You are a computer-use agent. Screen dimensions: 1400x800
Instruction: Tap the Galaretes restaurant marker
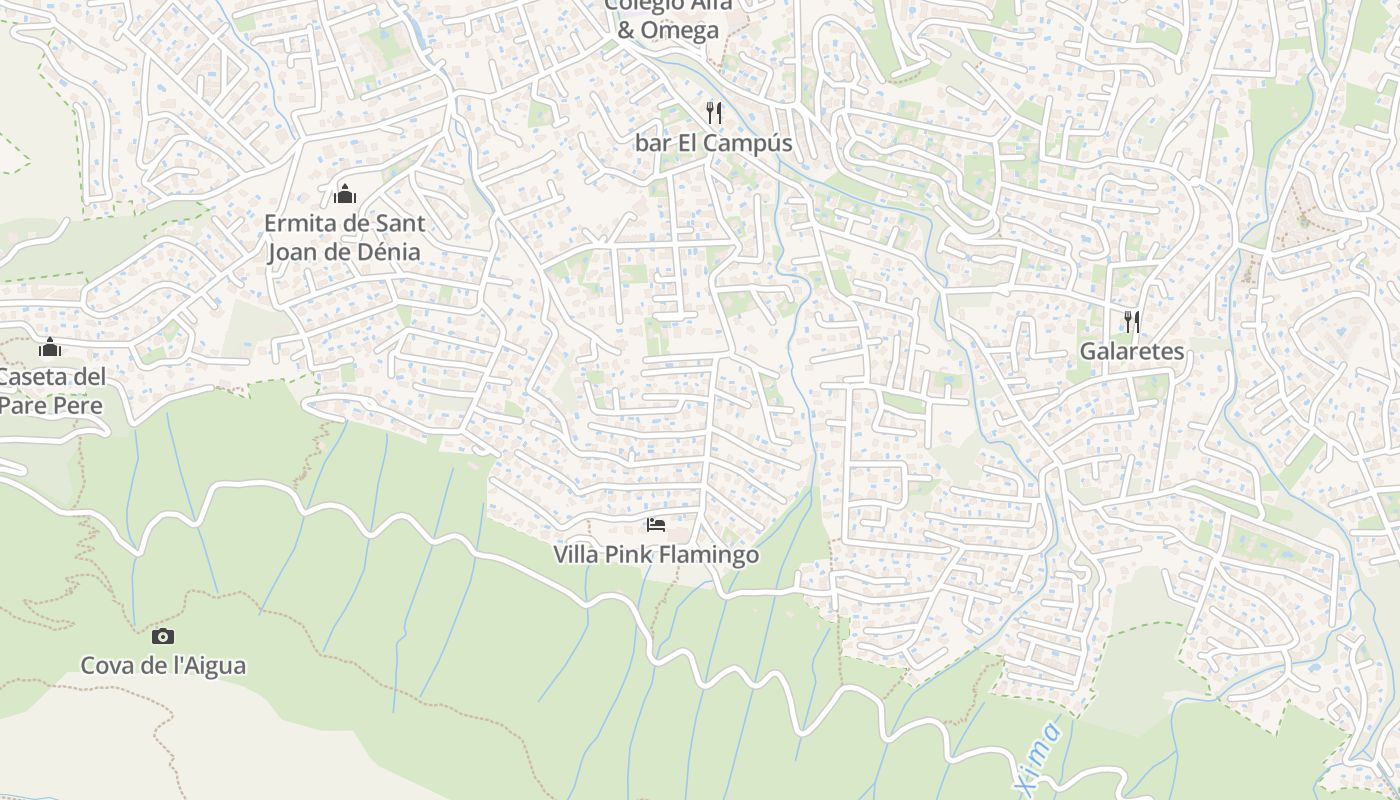(1132, 321)
